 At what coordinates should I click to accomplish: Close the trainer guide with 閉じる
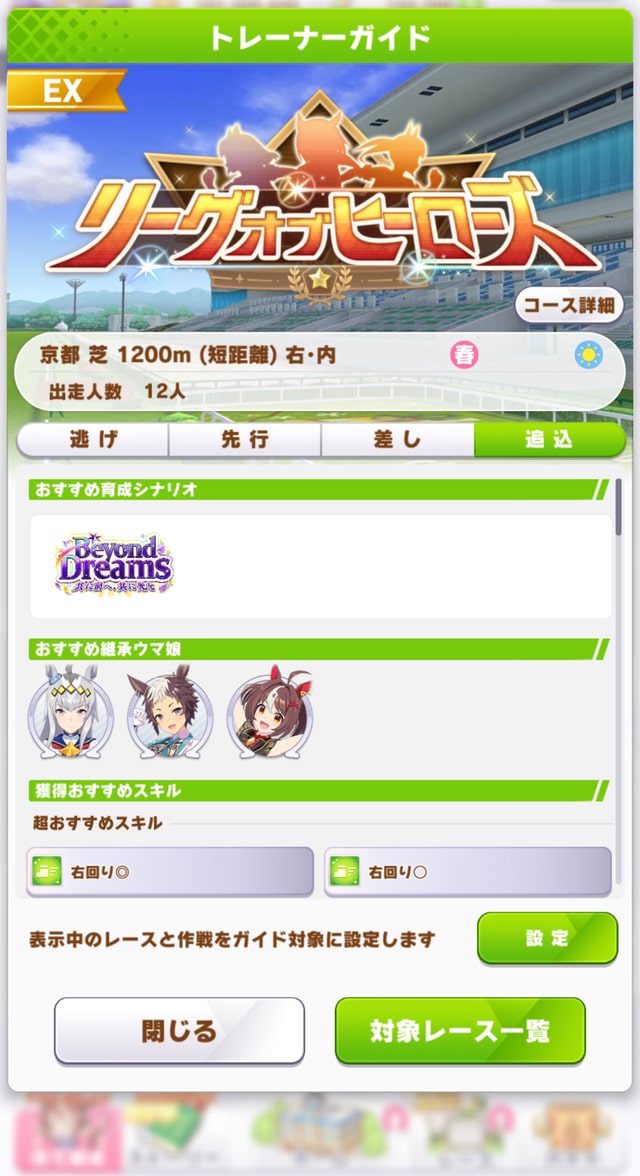pos(179,1030)
